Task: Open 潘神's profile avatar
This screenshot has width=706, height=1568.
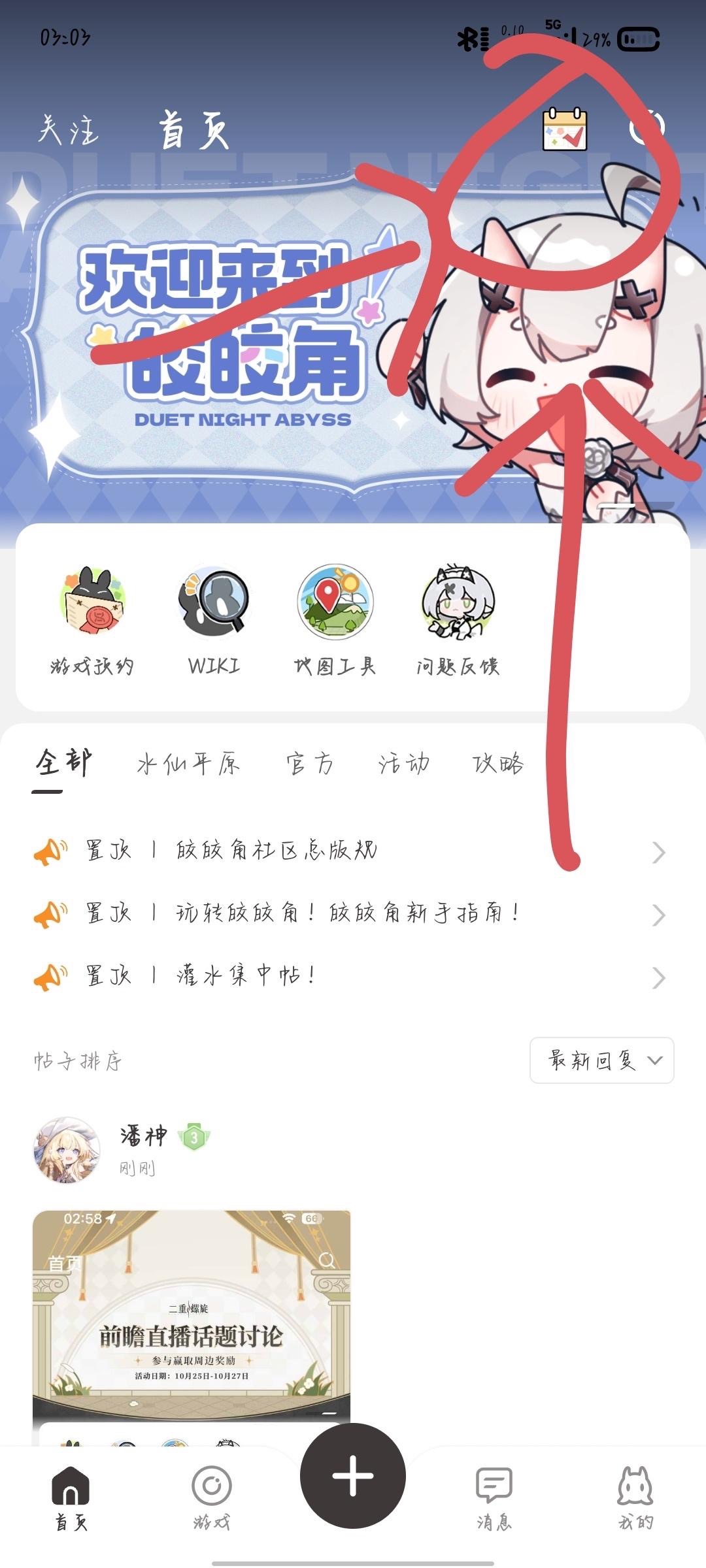Action: (67, 1151)
